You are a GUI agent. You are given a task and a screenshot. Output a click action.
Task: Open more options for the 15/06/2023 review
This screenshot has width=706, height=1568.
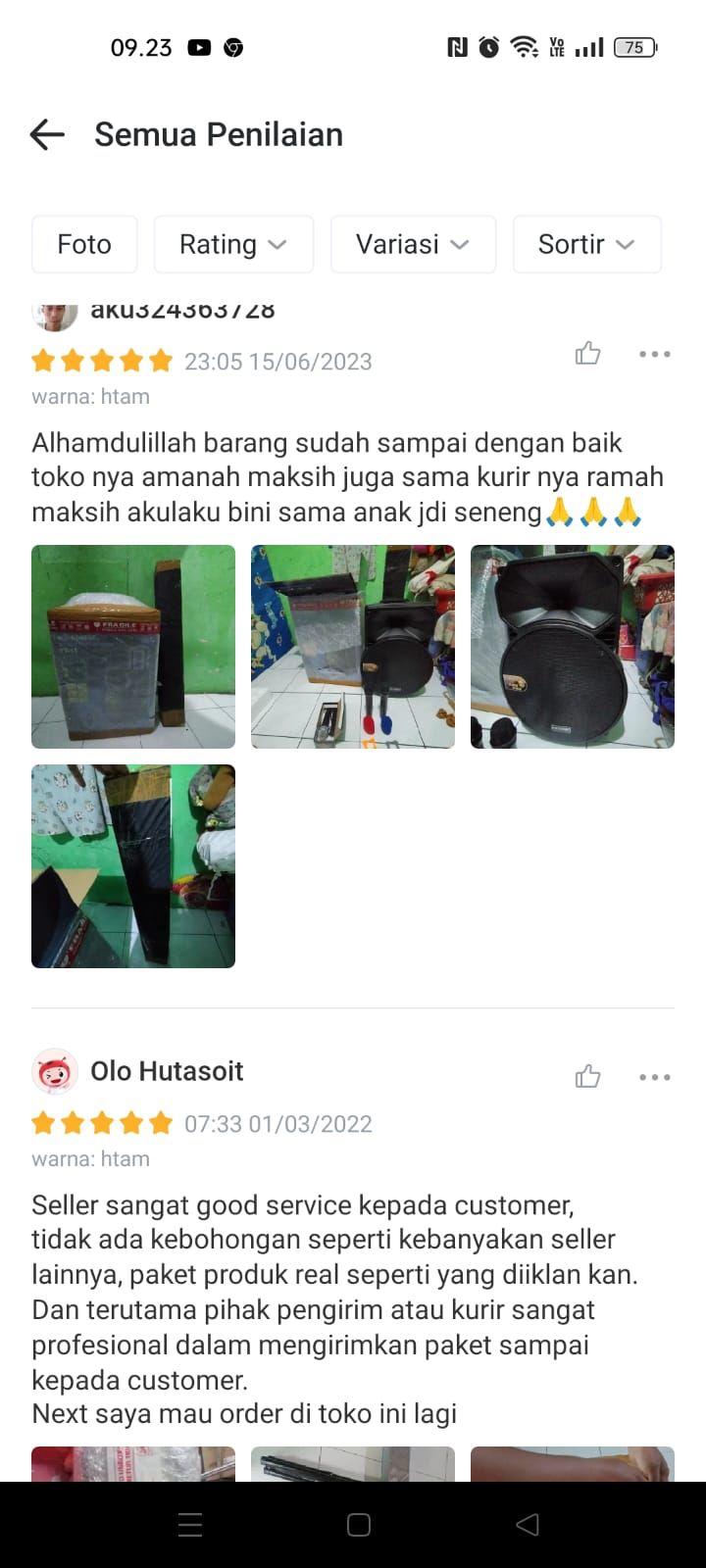tap(654, 354)
